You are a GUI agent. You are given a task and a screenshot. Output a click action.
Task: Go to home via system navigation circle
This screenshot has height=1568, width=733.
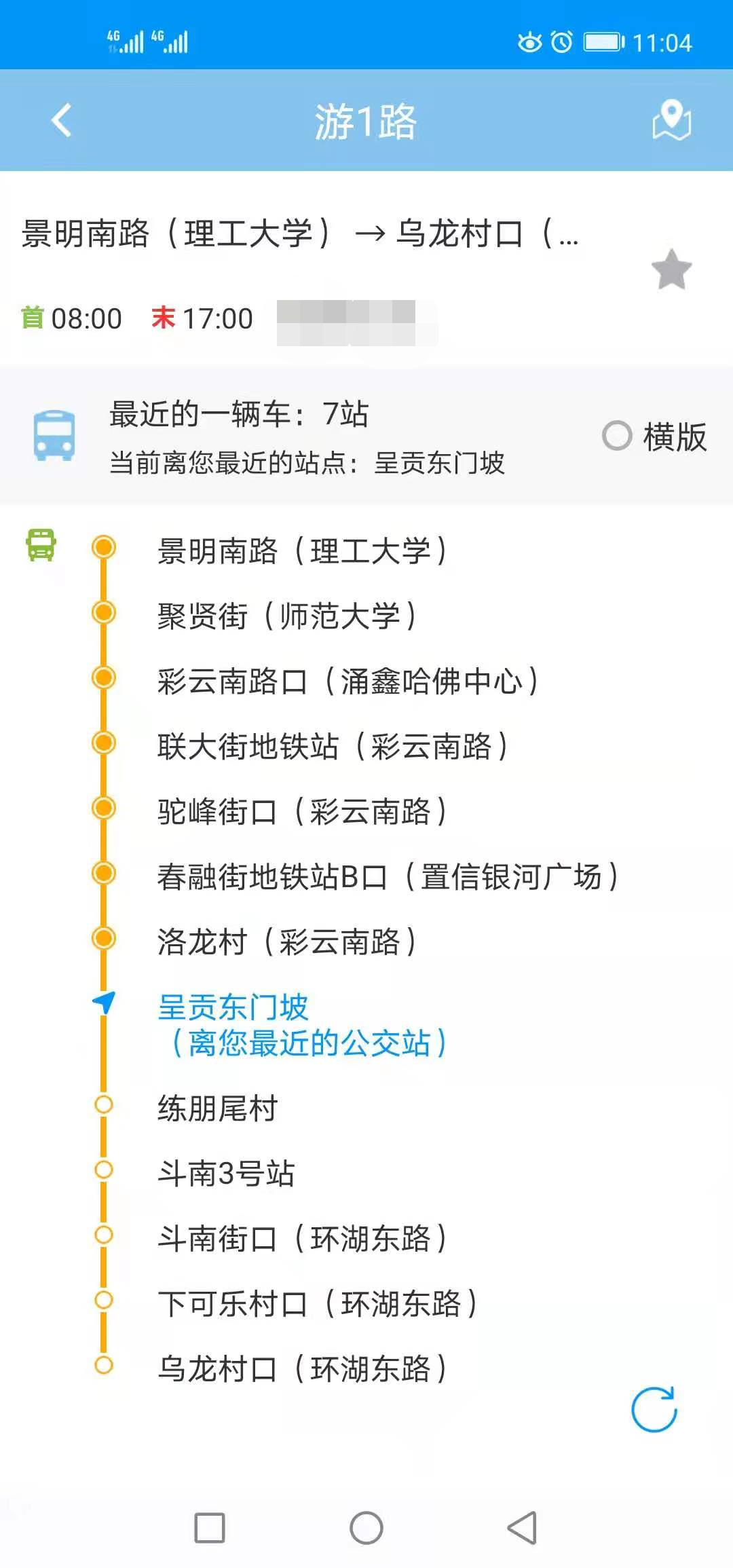tap(366, 1529)
